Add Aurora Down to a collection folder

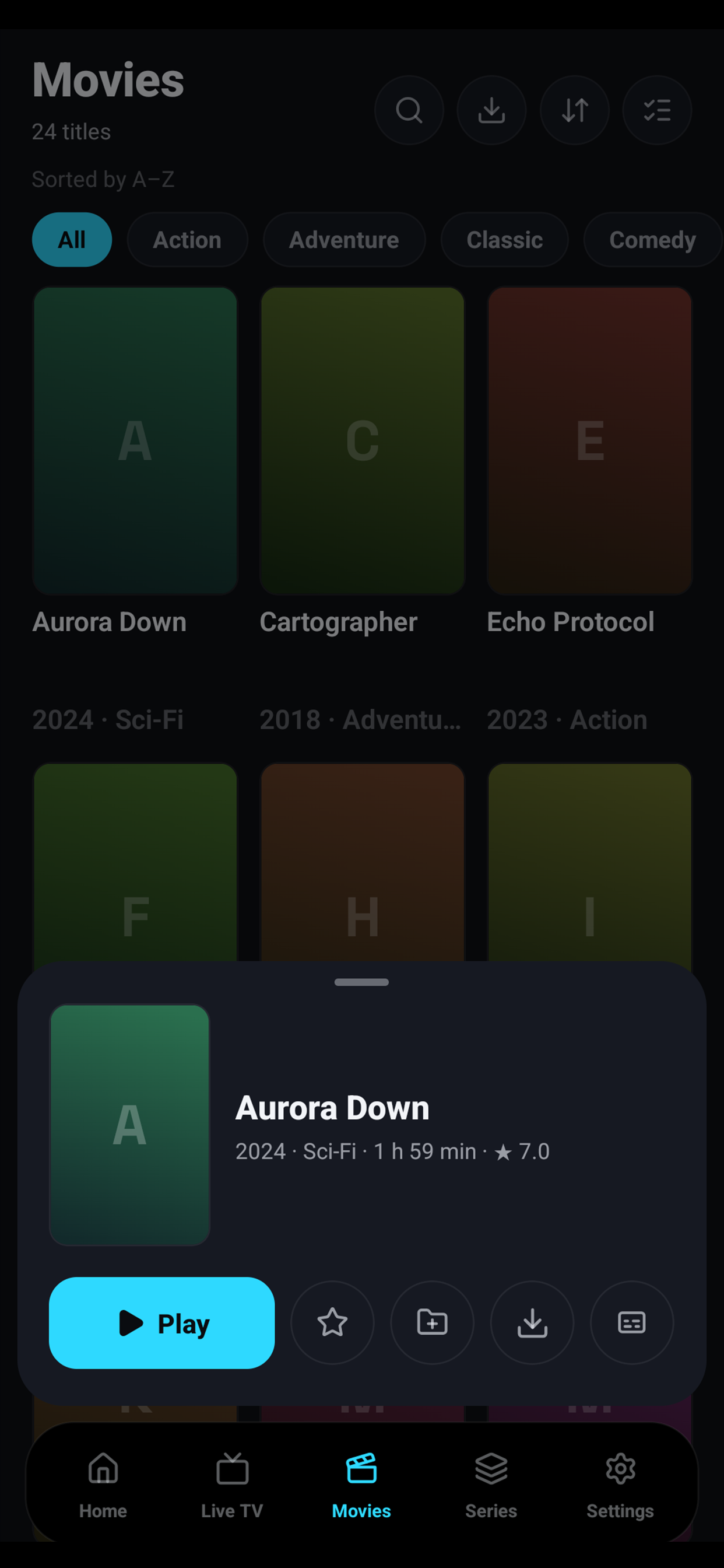pos(432,1322)
